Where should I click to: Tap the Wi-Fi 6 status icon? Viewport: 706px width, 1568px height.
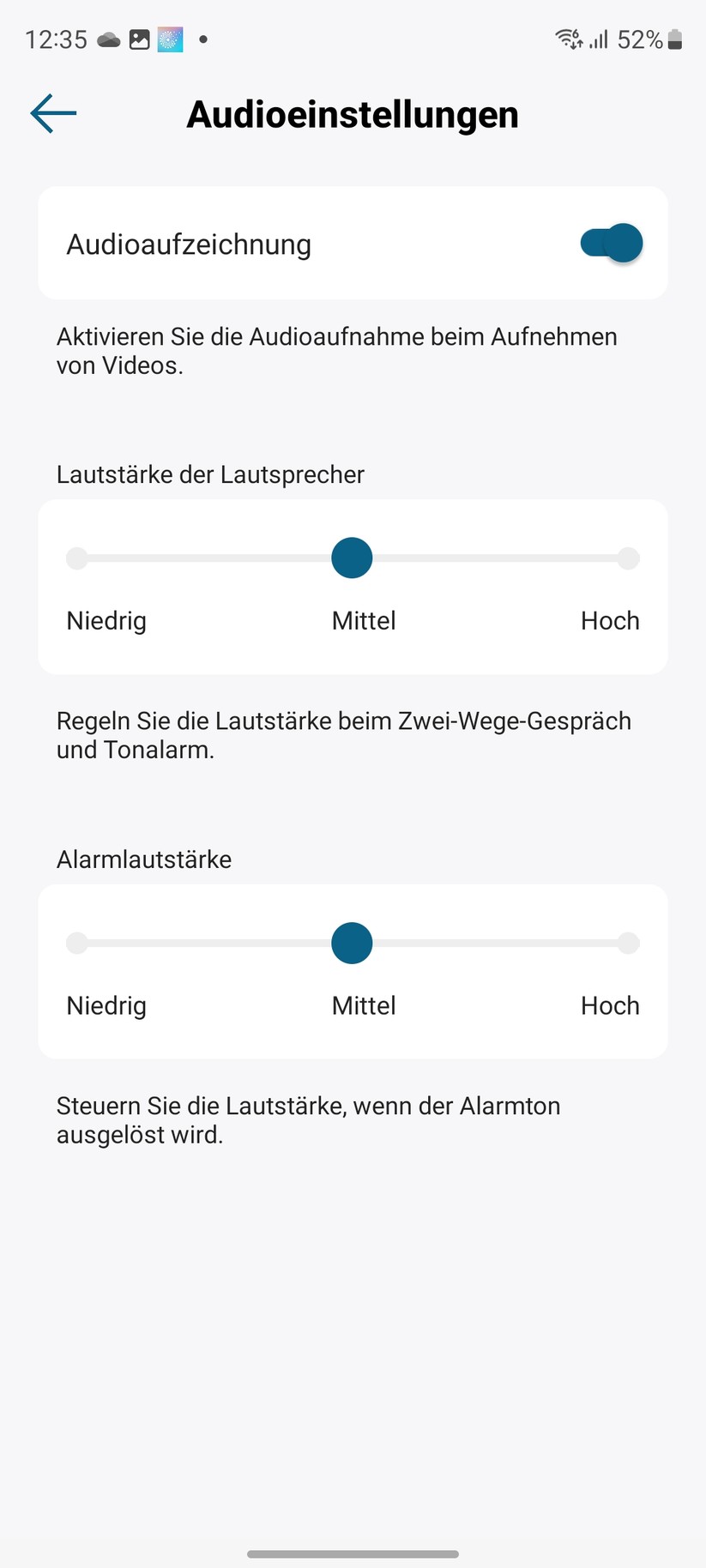568,38
